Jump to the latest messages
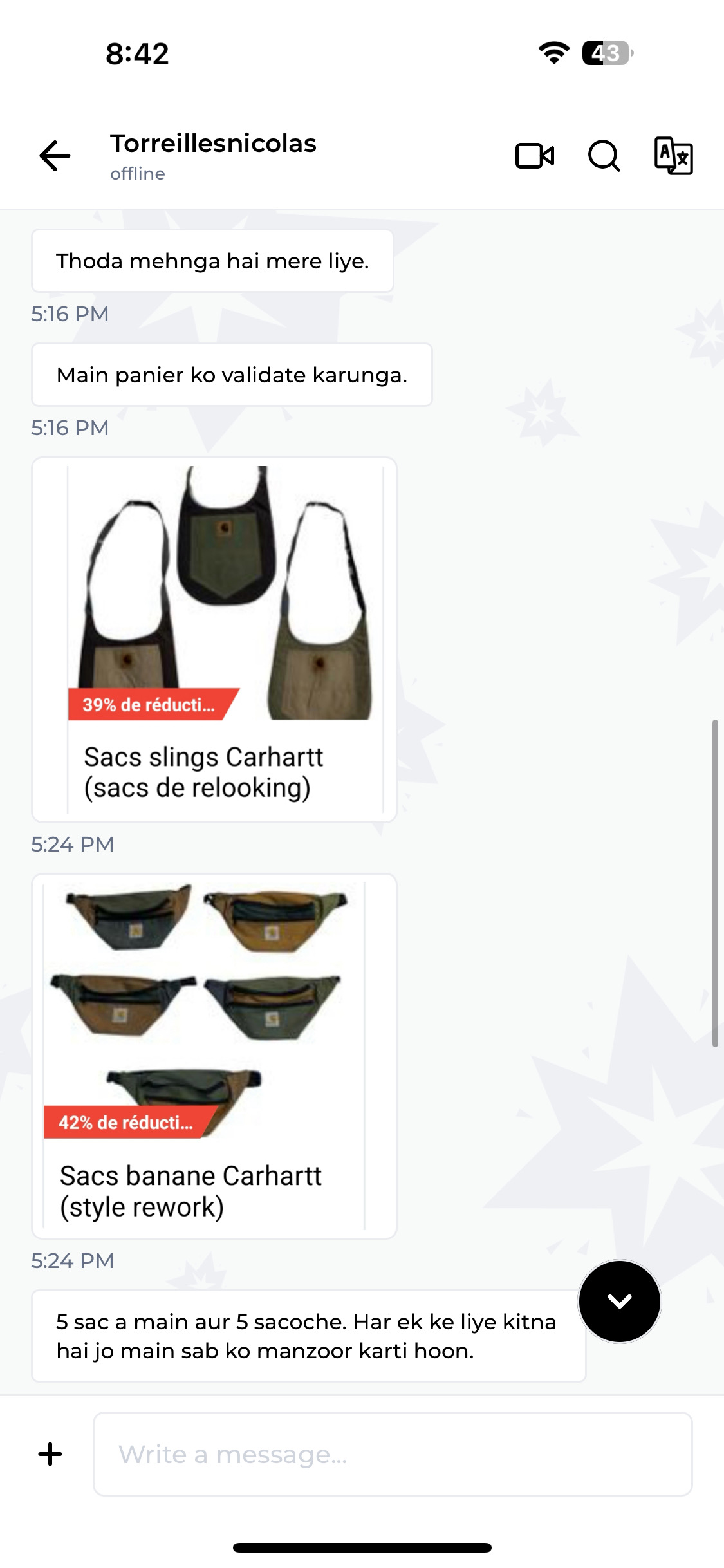Screen dimensions: 724x1568 [x=619, y=1301]
